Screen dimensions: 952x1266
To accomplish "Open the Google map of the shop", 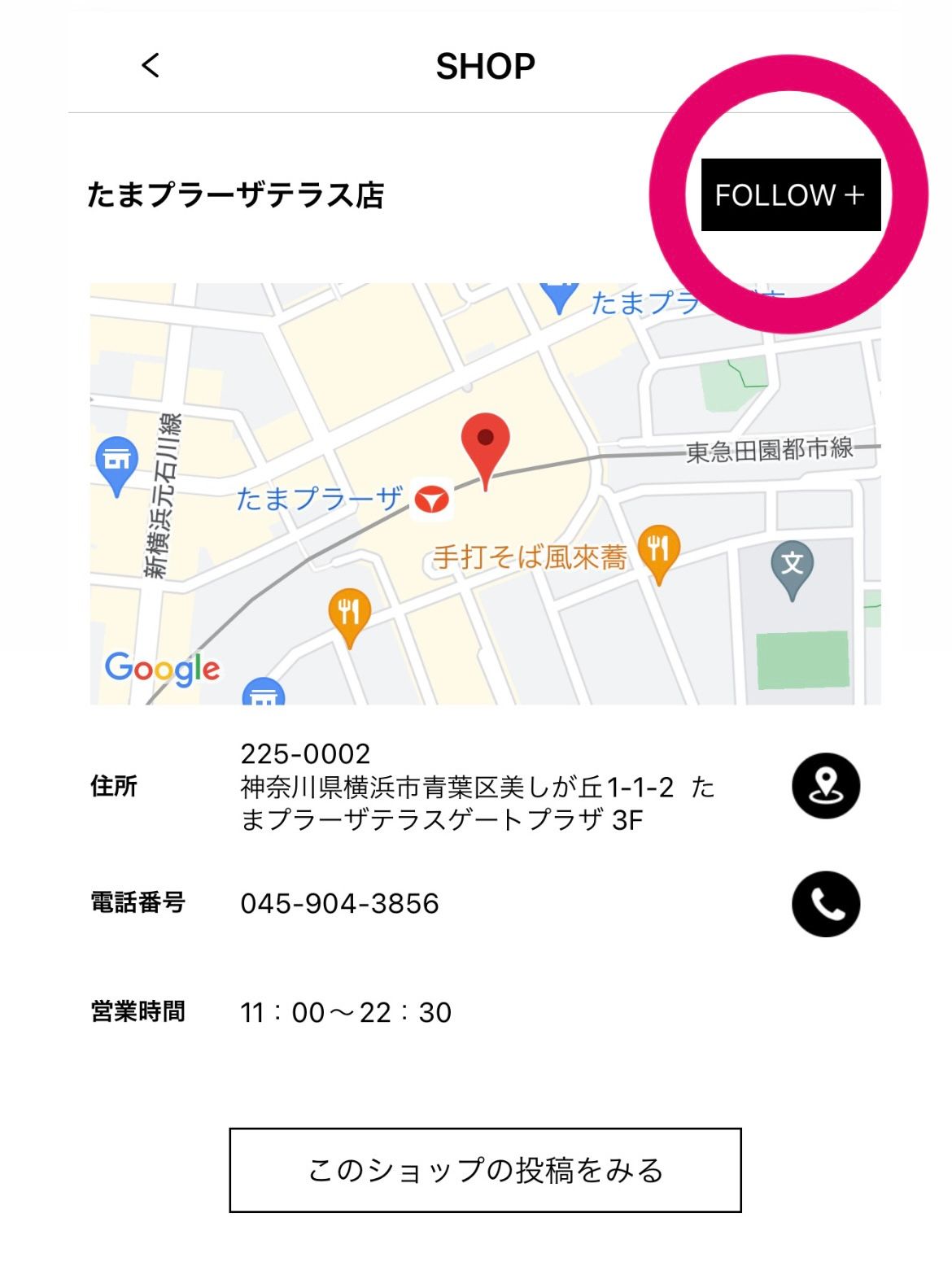I will 485,493.
